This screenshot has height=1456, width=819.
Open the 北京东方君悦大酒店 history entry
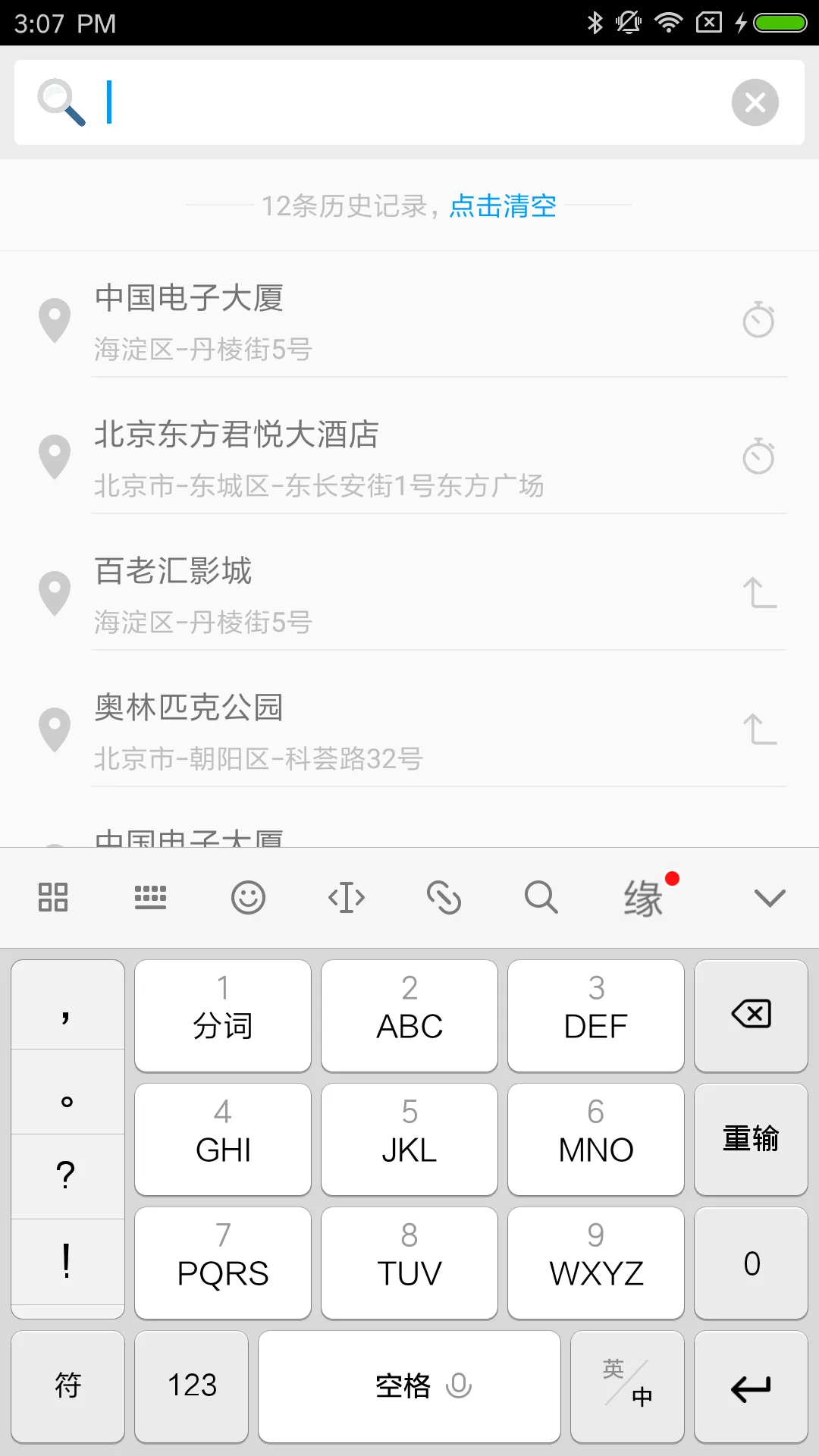click(409, 458)
